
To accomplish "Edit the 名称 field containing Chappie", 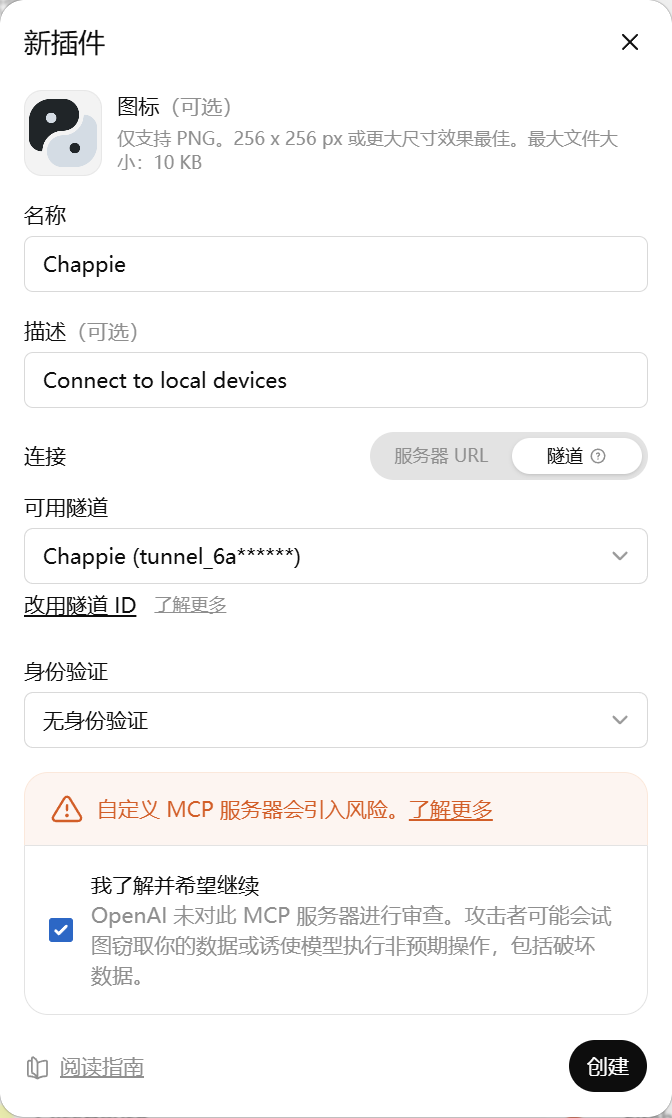I will (336, 264).
